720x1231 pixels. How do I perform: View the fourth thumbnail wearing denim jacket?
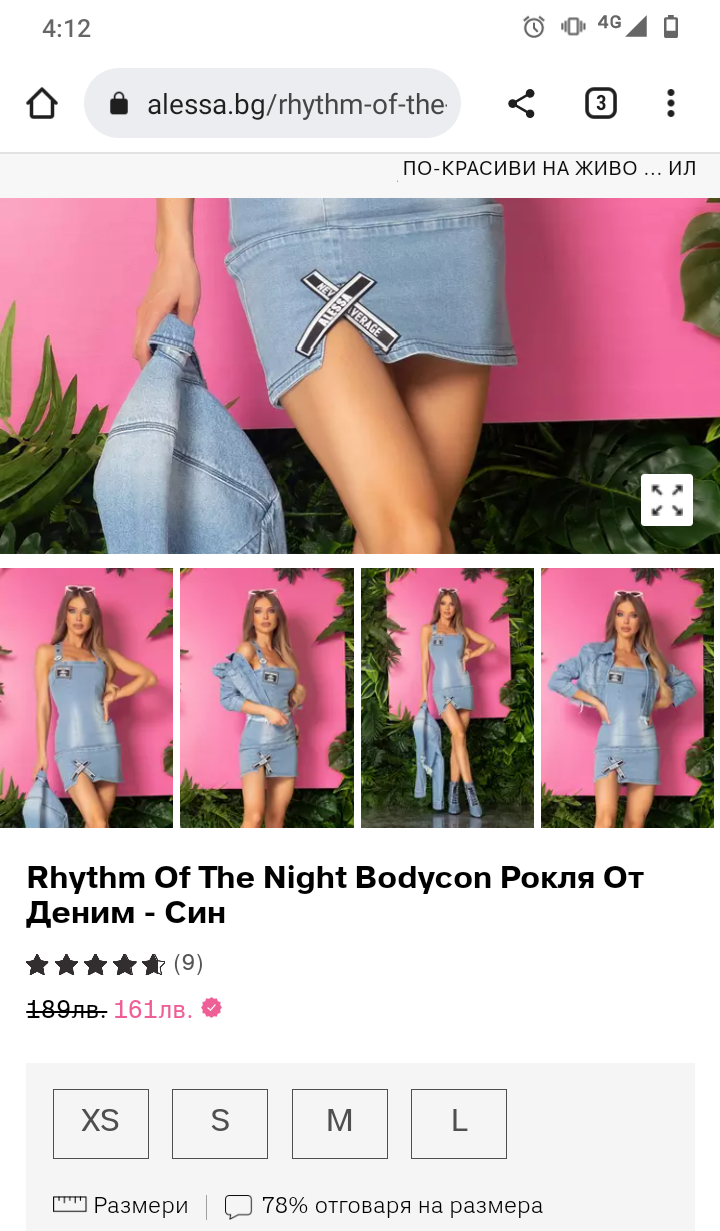[x=628, y=698]
